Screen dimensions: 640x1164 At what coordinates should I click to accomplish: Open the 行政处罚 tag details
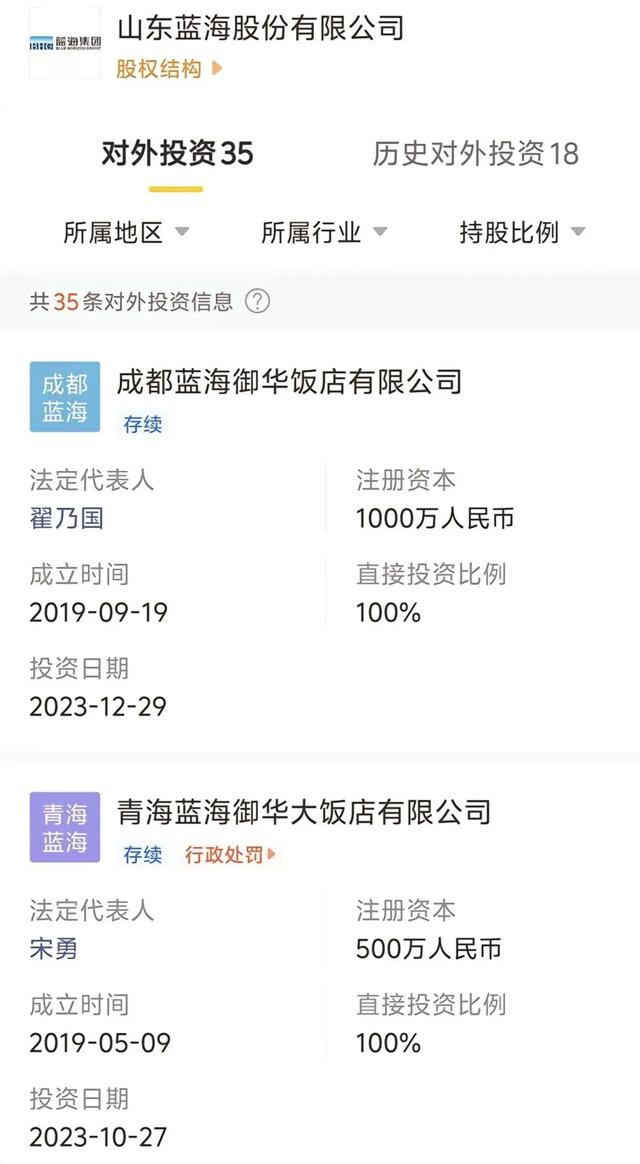[x=230, y=855]
